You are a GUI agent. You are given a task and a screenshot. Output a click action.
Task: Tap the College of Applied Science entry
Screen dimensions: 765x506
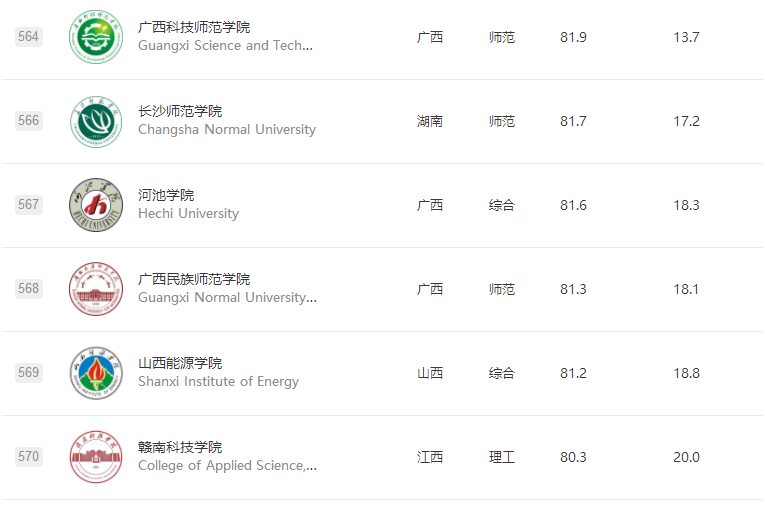(x=180, y=447)
